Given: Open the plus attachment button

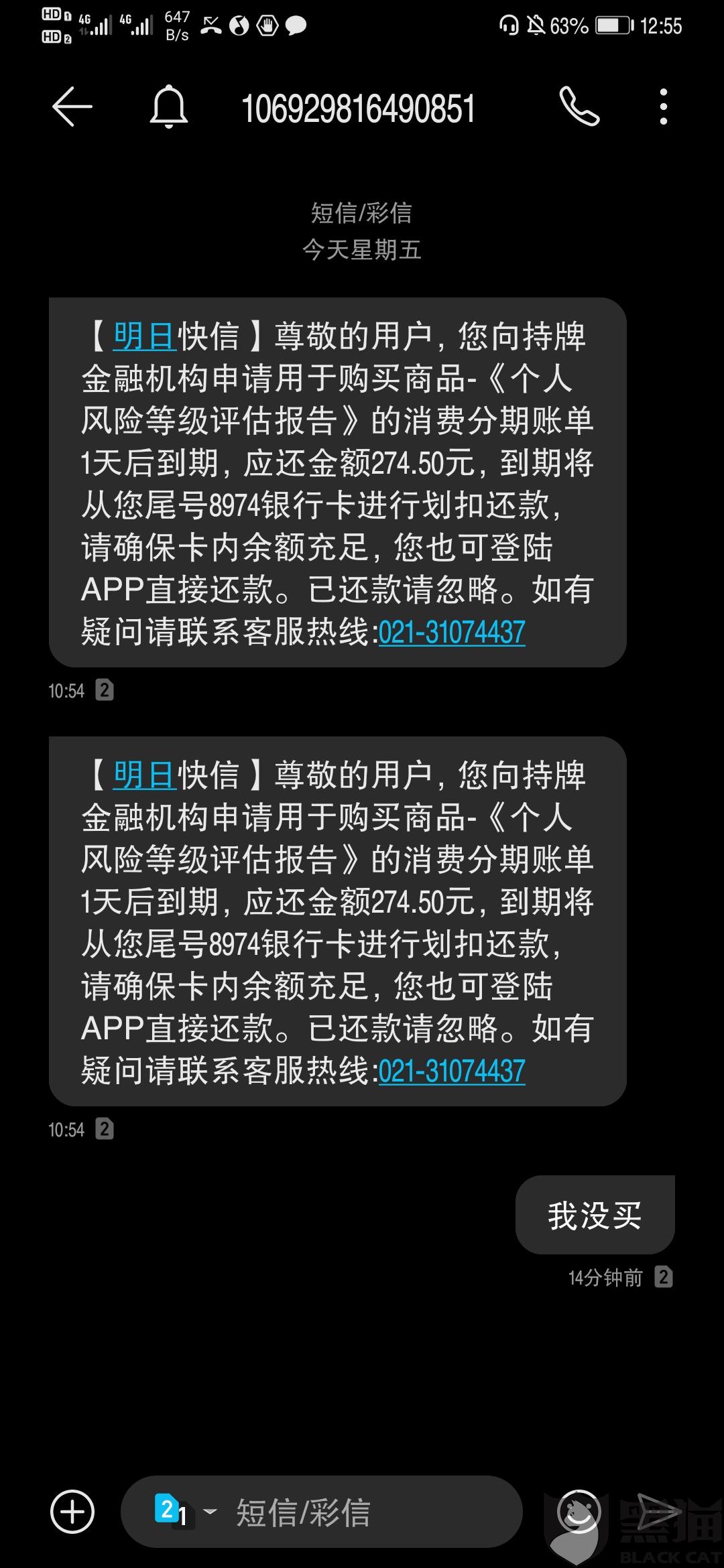Looking at the screenshot, I should (x=72, y=1512).
